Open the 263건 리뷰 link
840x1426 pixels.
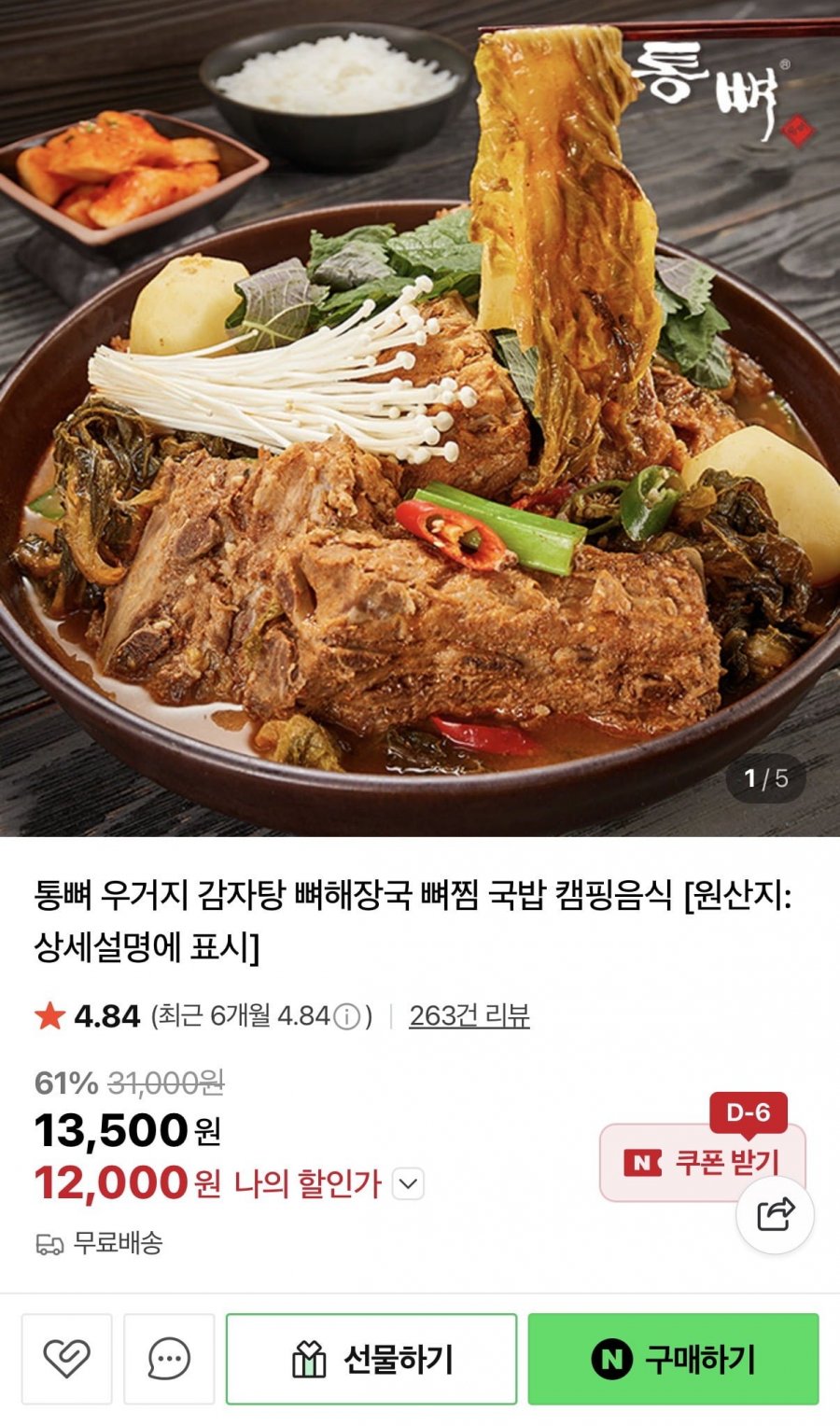[x=469, y=1015]
